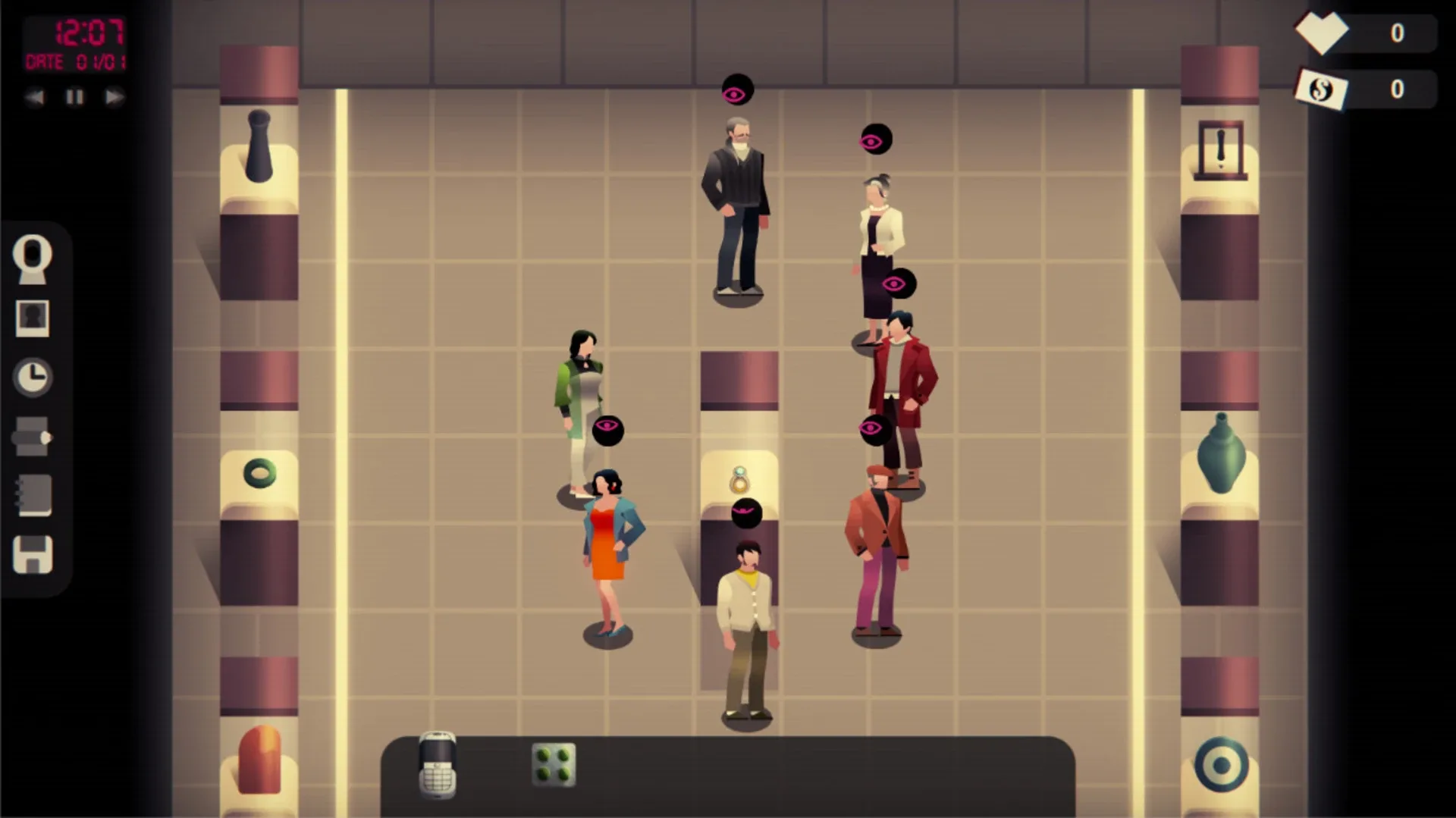Save game with the floppy disk icon

(33, 554)
